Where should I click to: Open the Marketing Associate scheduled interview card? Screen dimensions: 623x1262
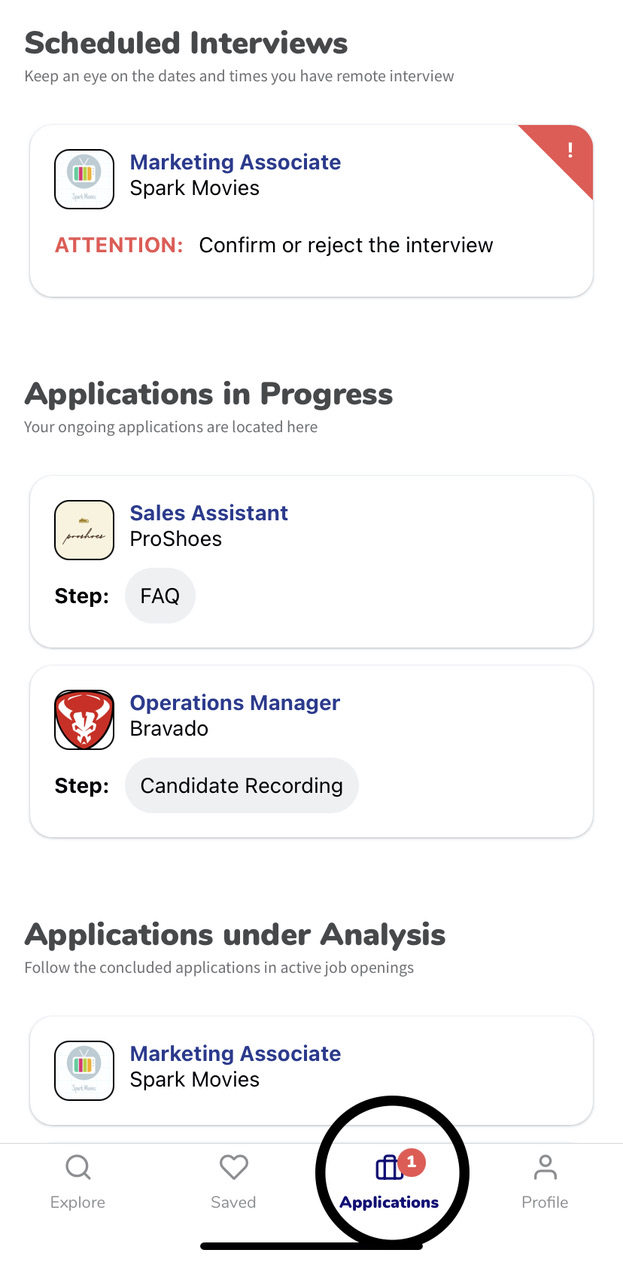click(x=311, y=211)
